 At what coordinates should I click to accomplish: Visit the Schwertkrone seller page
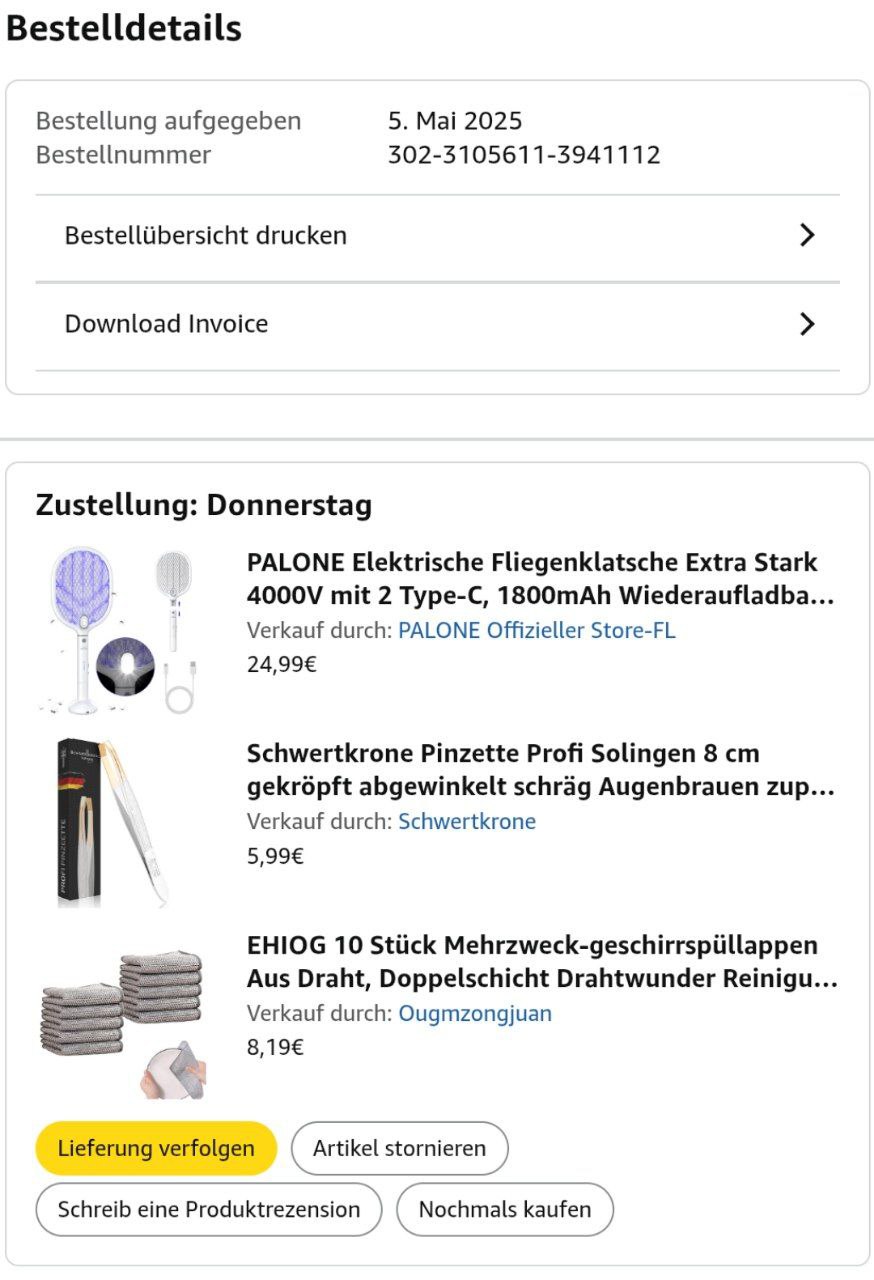pos(467,822)
